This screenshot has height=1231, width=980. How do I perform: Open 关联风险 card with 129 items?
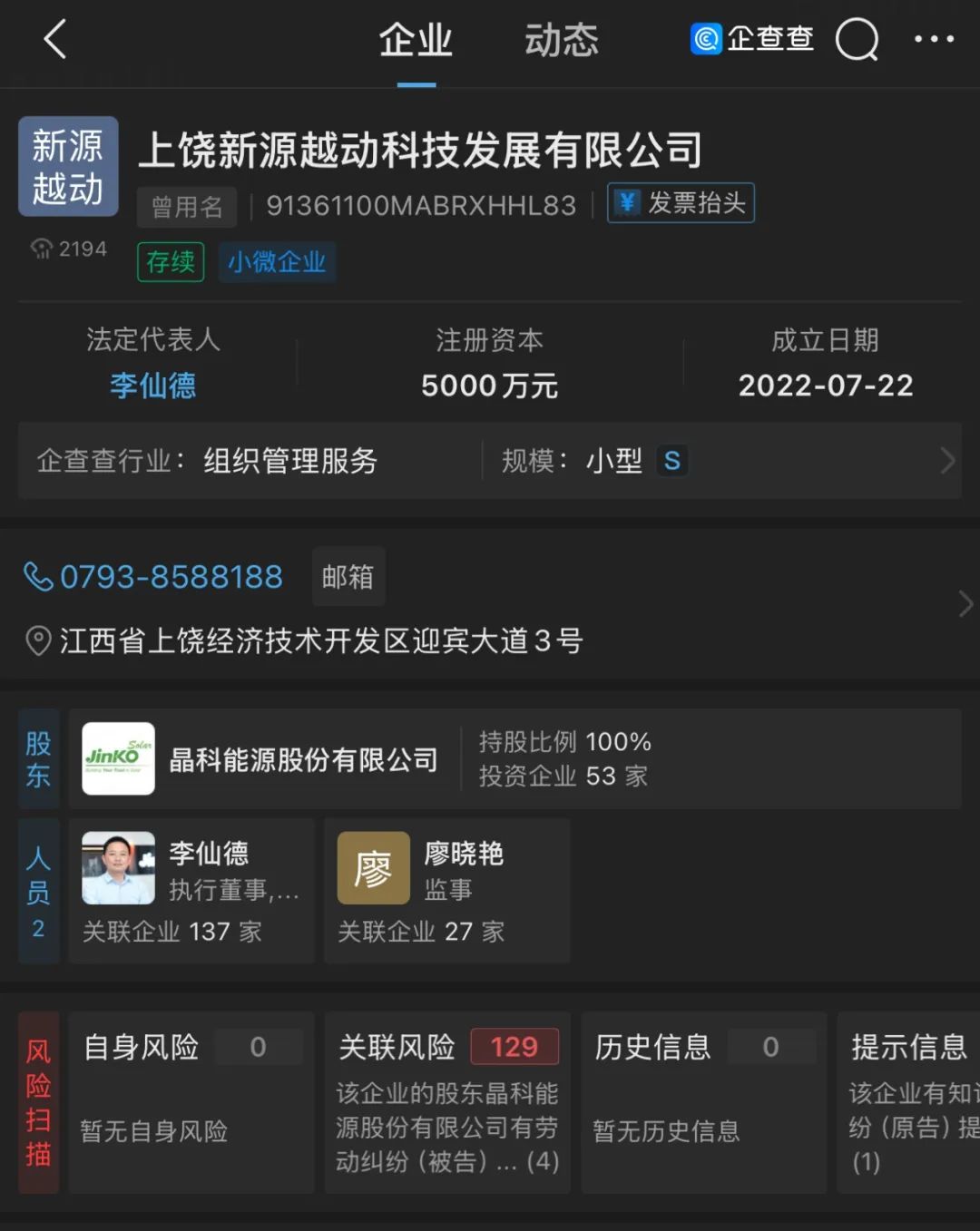tap(447, 1101)
